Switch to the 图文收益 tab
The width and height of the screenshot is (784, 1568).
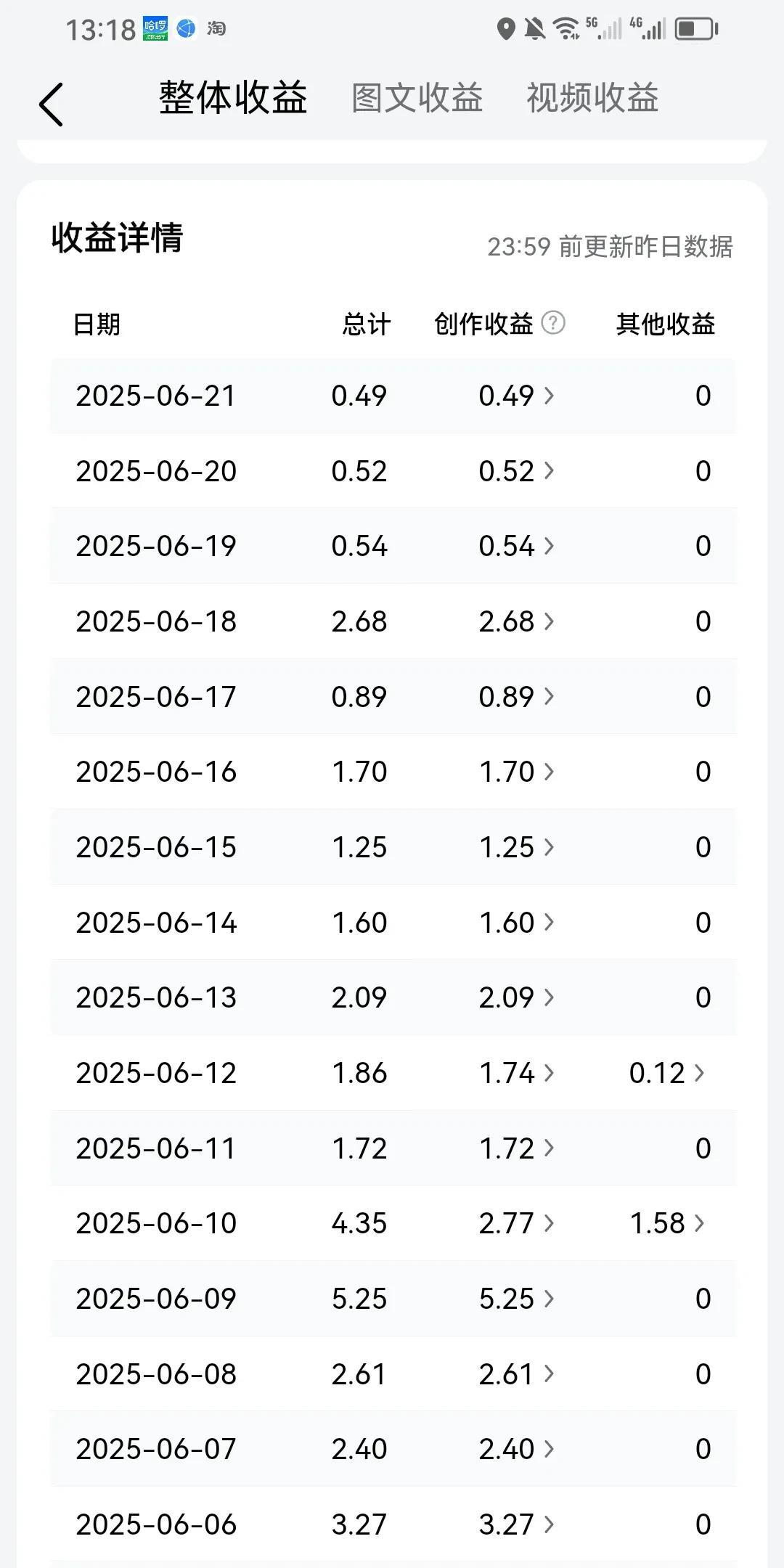pos(417,98)
